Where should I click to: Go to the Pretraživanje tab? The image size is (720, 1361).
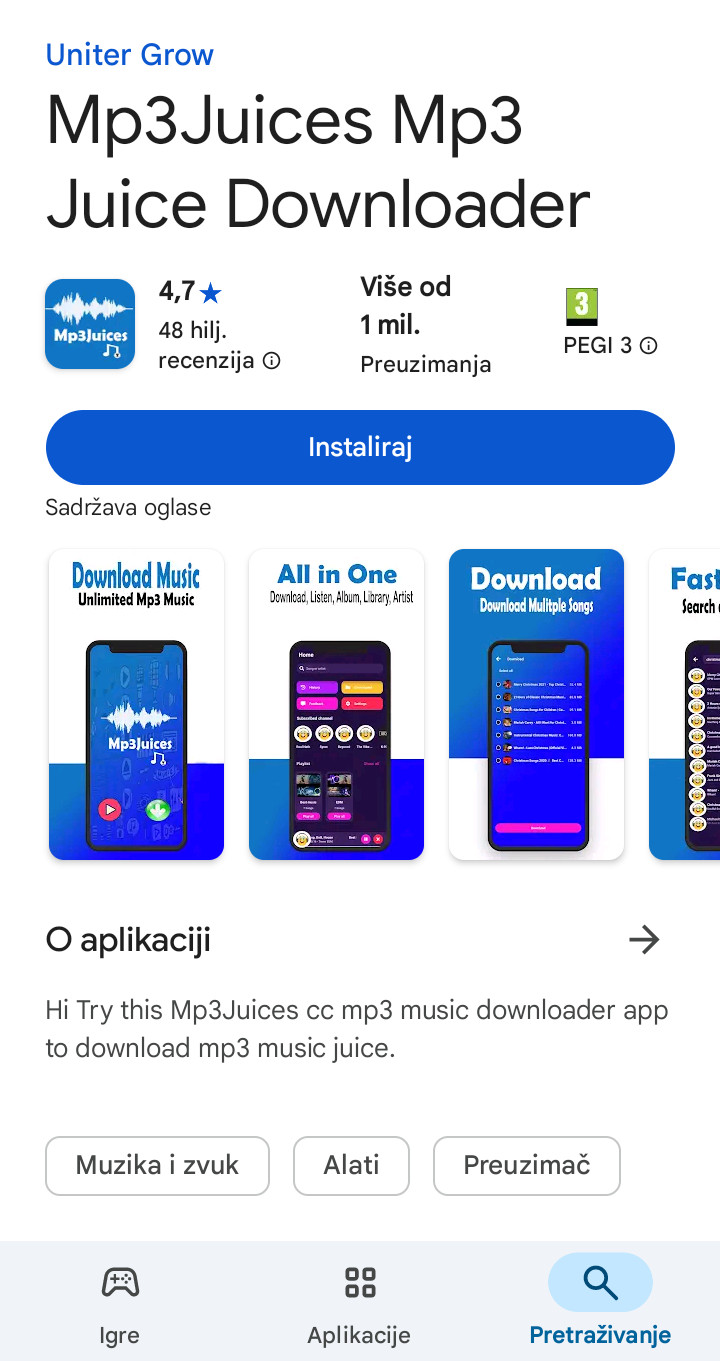[x=600, y=1301]
